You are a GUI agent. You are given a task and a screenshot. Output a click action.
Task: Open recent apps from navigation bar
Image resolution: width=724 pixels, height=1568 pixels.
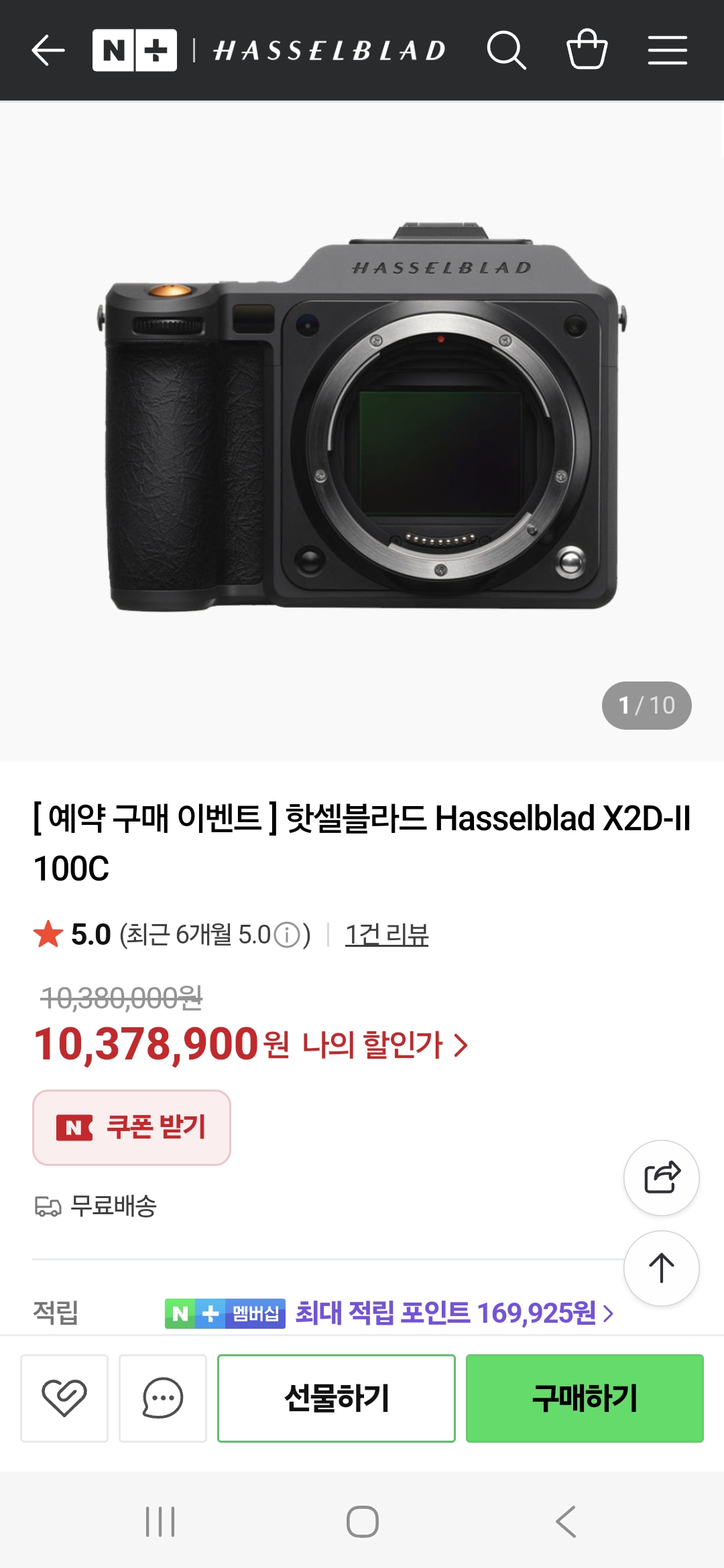pos(160,1521)
